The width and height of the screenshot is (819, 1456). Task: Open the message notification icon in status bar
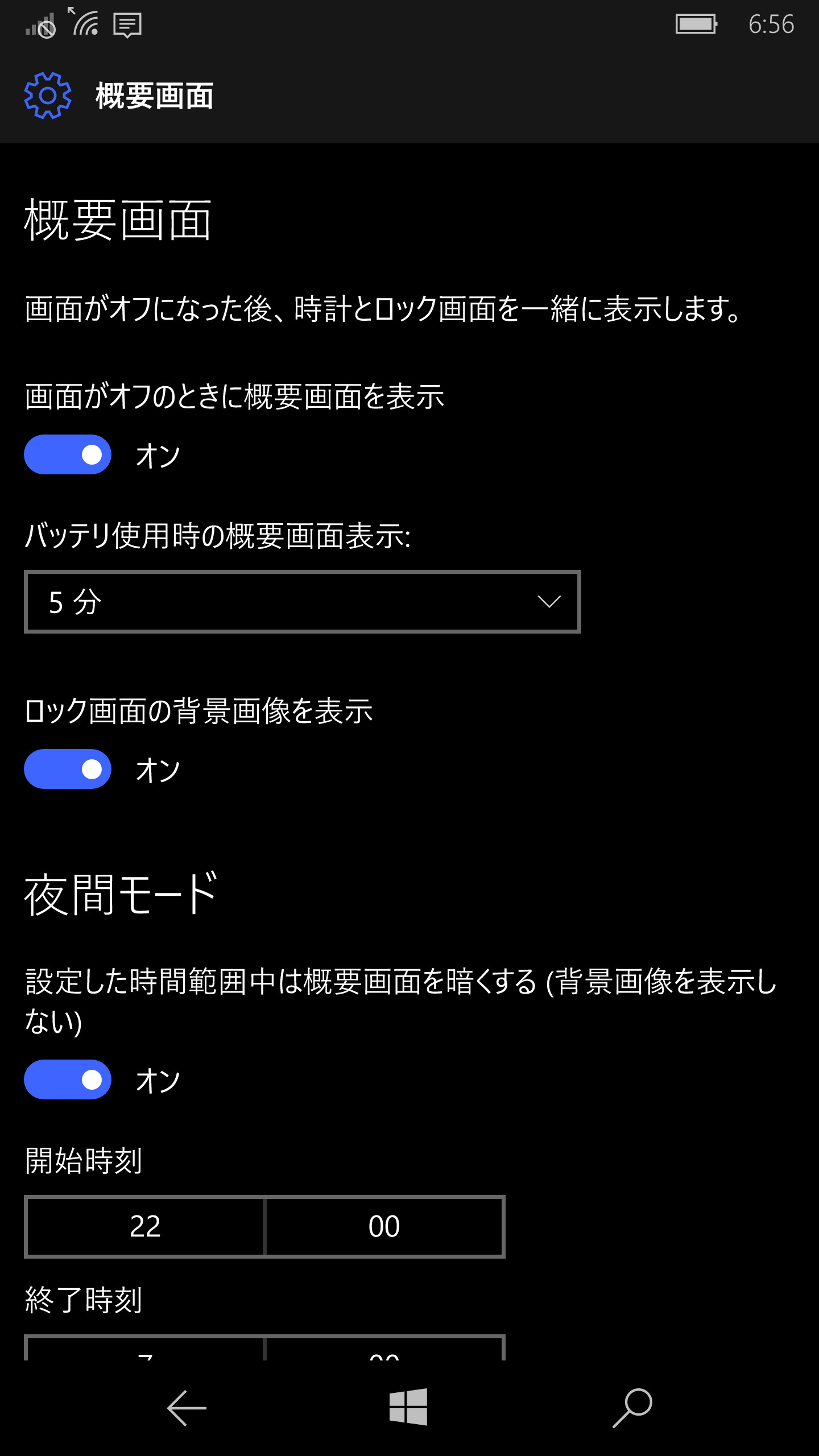click(x=126, y=25)
